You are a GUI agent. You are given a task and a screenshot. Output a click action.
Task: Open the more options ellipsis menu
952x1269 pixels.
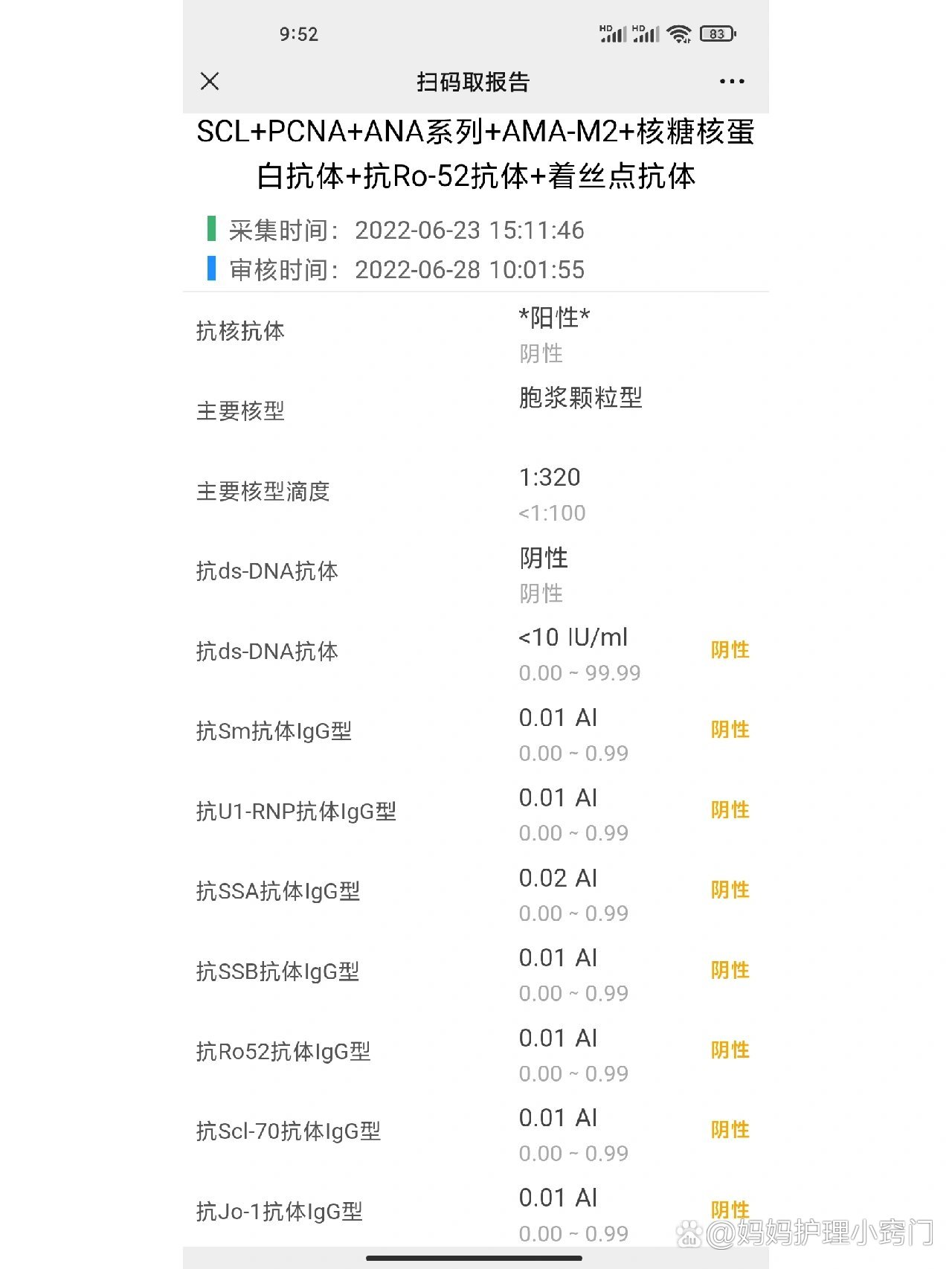[732, 81]
